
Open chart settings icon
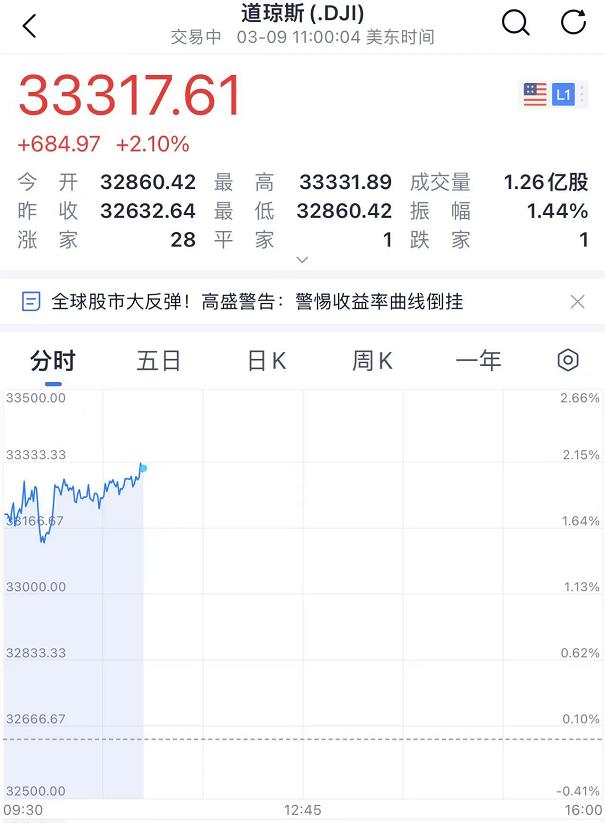click(x=568, y=361)
